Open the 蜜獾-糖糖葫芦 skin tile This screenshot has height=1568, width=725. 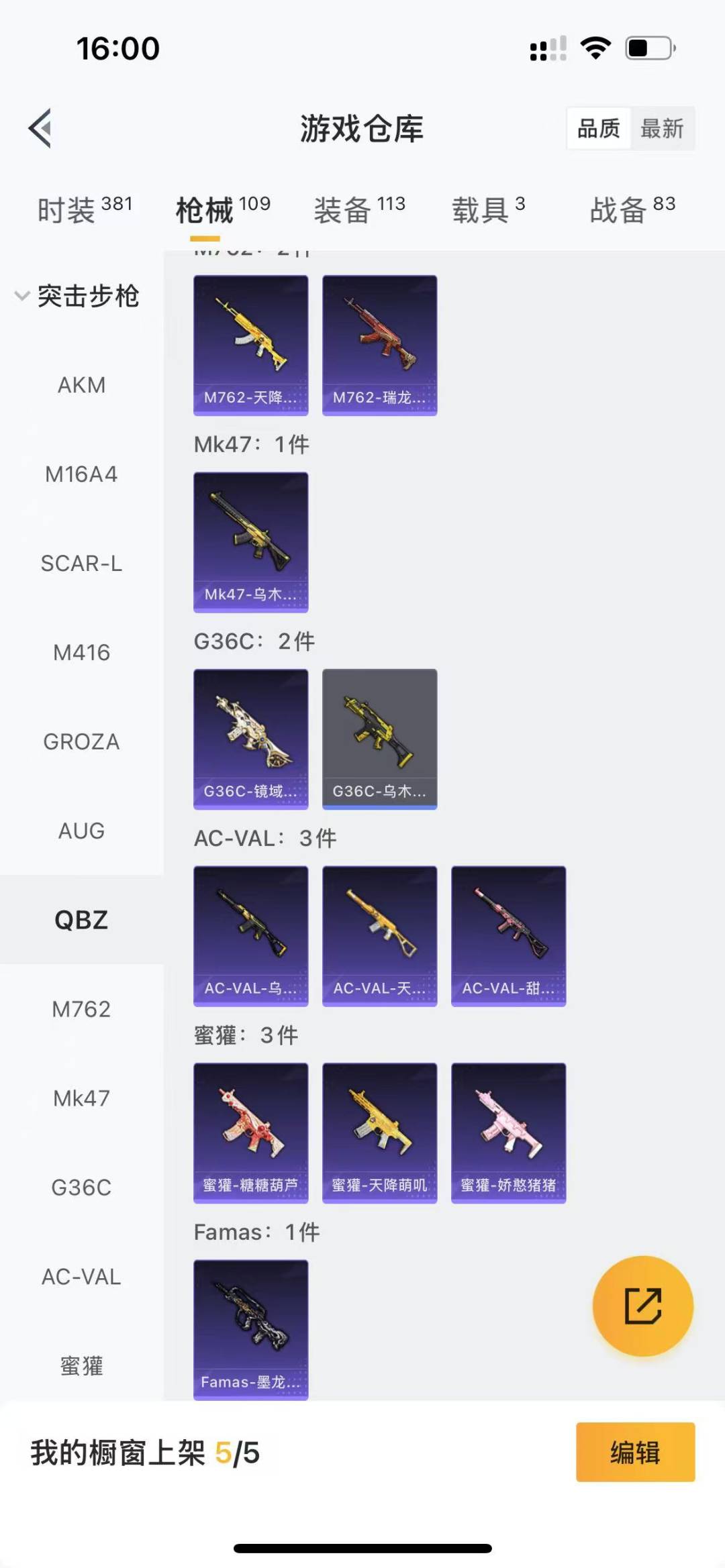[x=250, y=1133]
